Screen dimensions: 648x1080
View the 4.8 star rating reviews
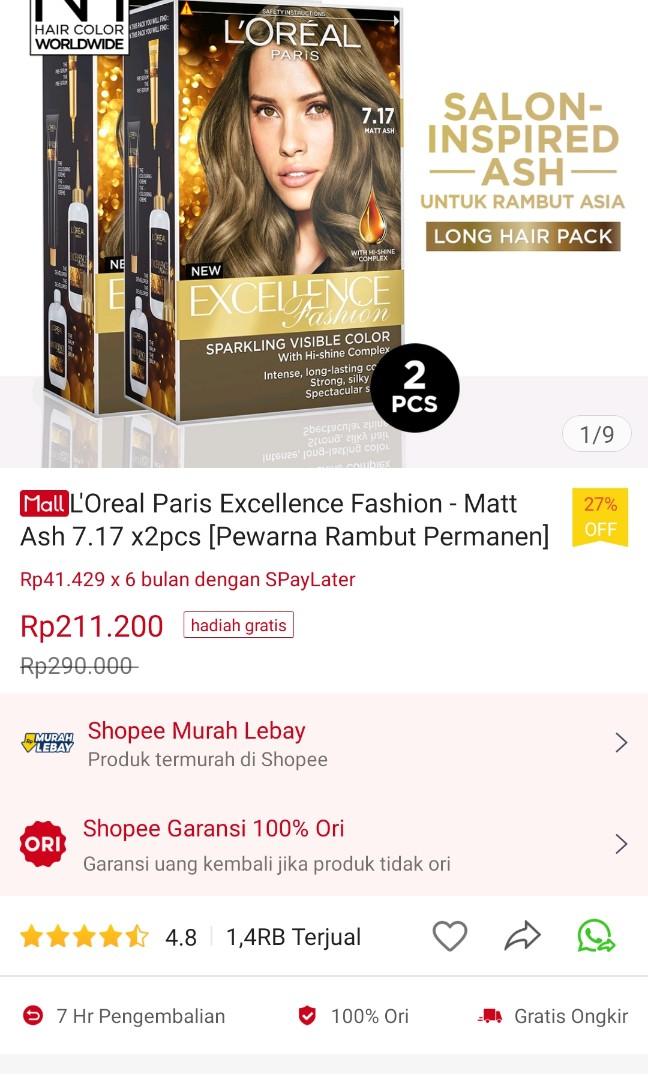[x=108, y=937]
